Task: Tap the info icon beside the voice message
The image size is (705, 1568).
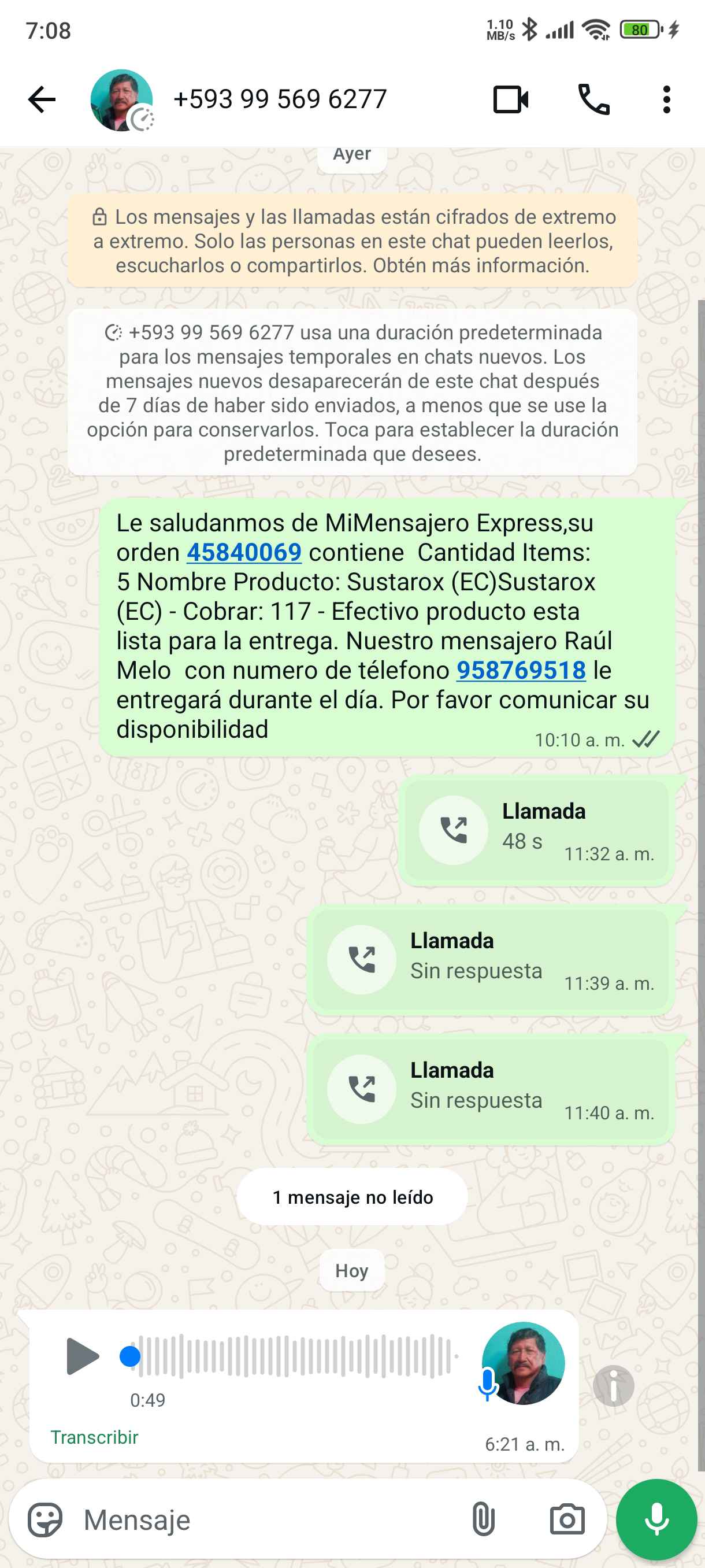Action: 613,1386
